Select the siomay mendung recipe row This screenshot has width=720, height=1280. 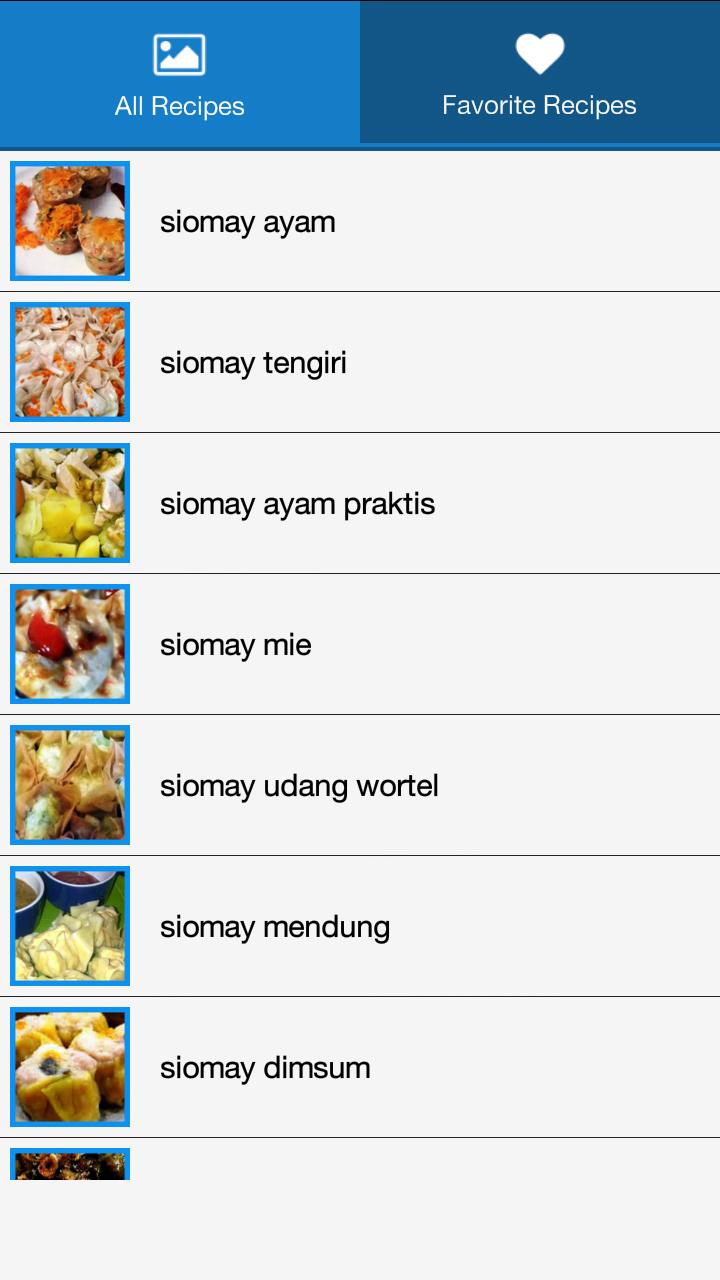pyautogui.click(x=400, y=926)
